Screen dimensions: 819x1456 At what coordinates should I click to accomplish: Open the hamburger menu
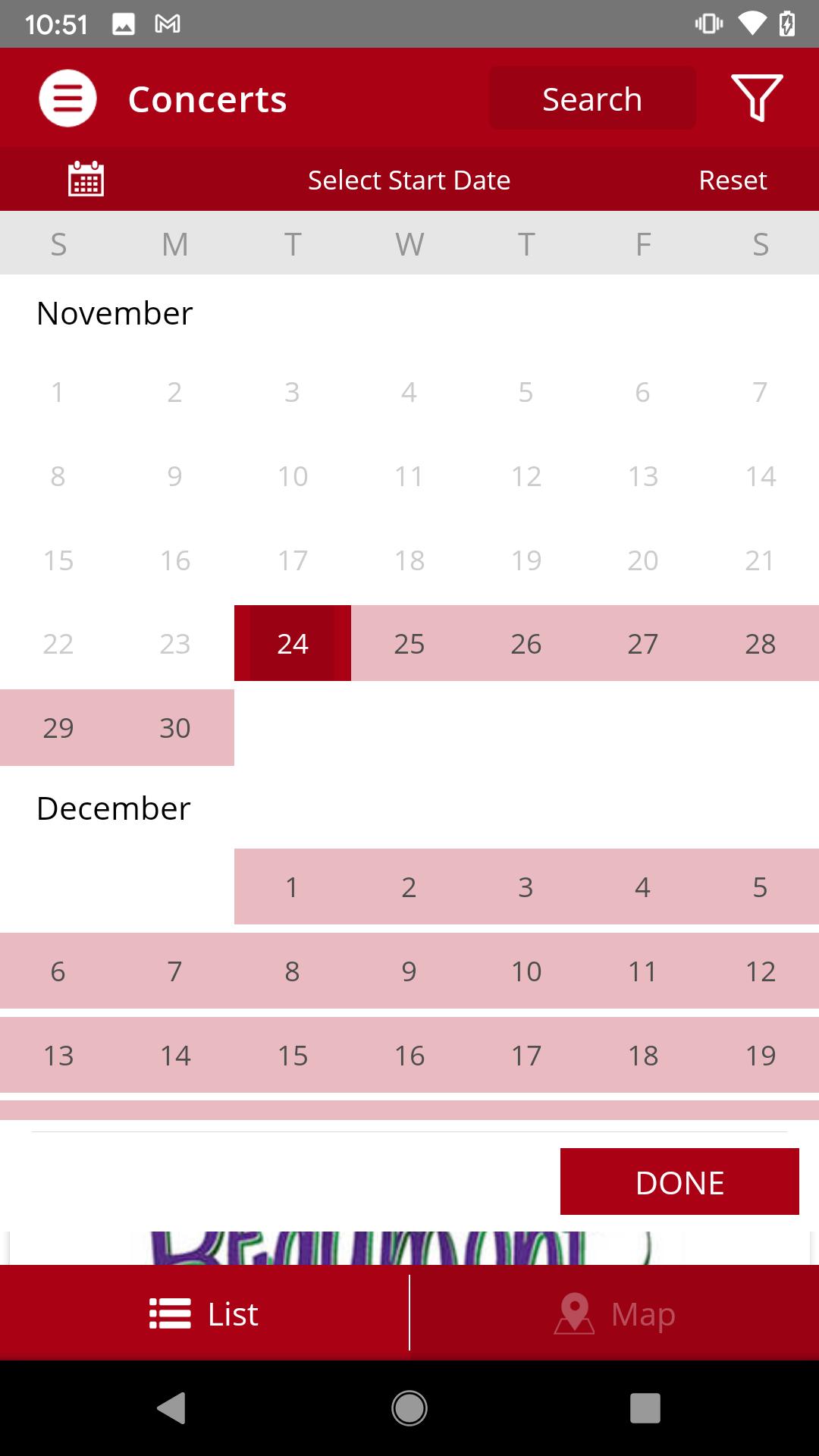click(68, 99)
